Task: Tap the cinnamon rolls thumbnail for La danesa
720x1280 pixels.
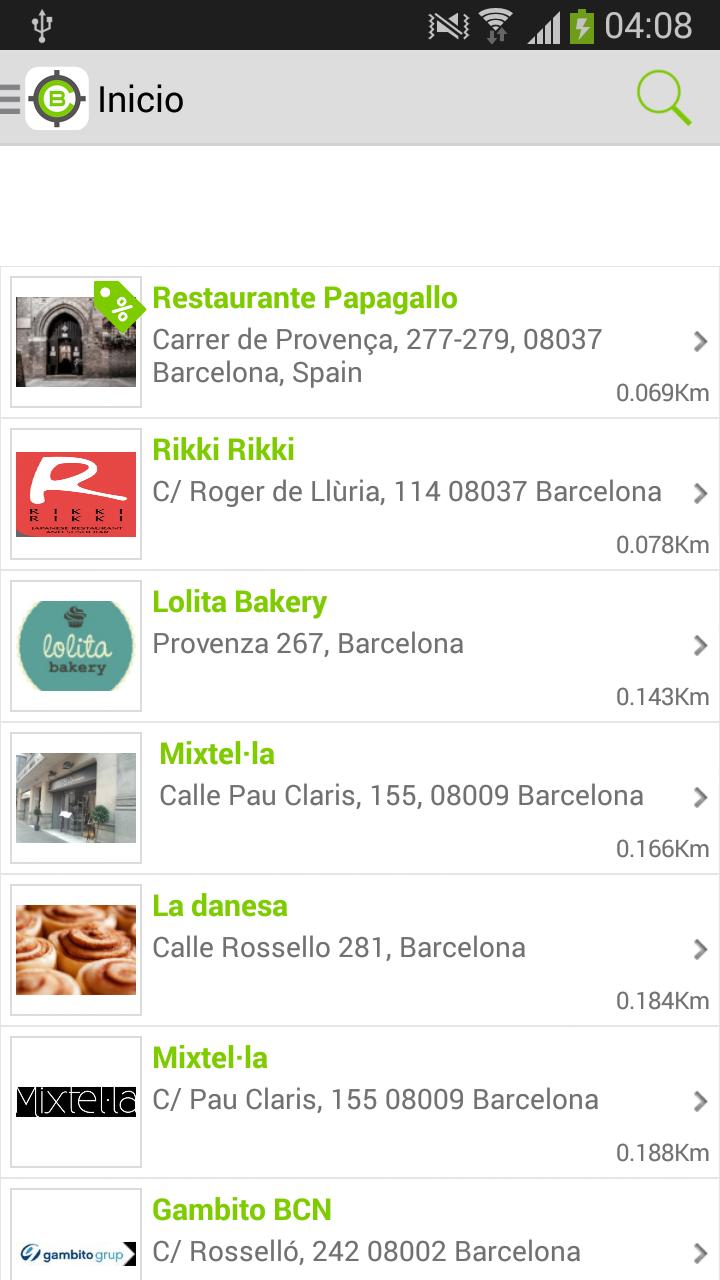Action: (x=75, y=949)
